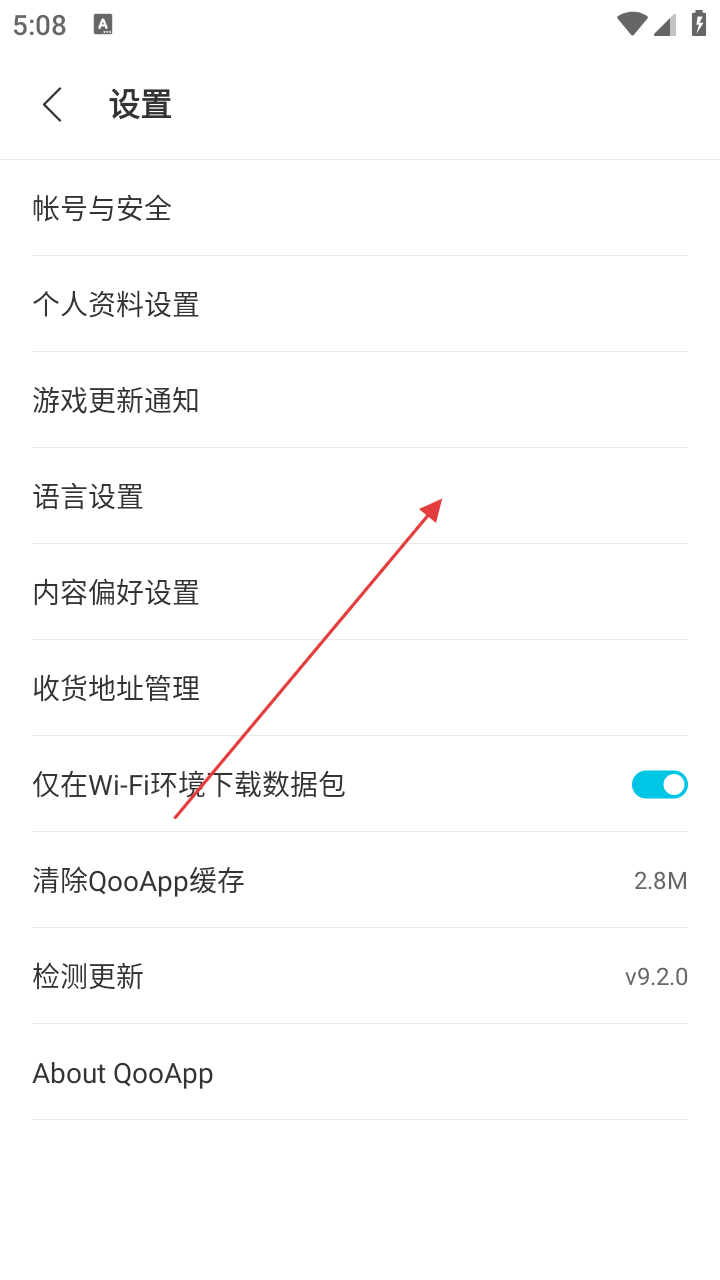The image size is (720, 1280).
Task: Open 内容偏好设置
Action: tap(116, 592)
